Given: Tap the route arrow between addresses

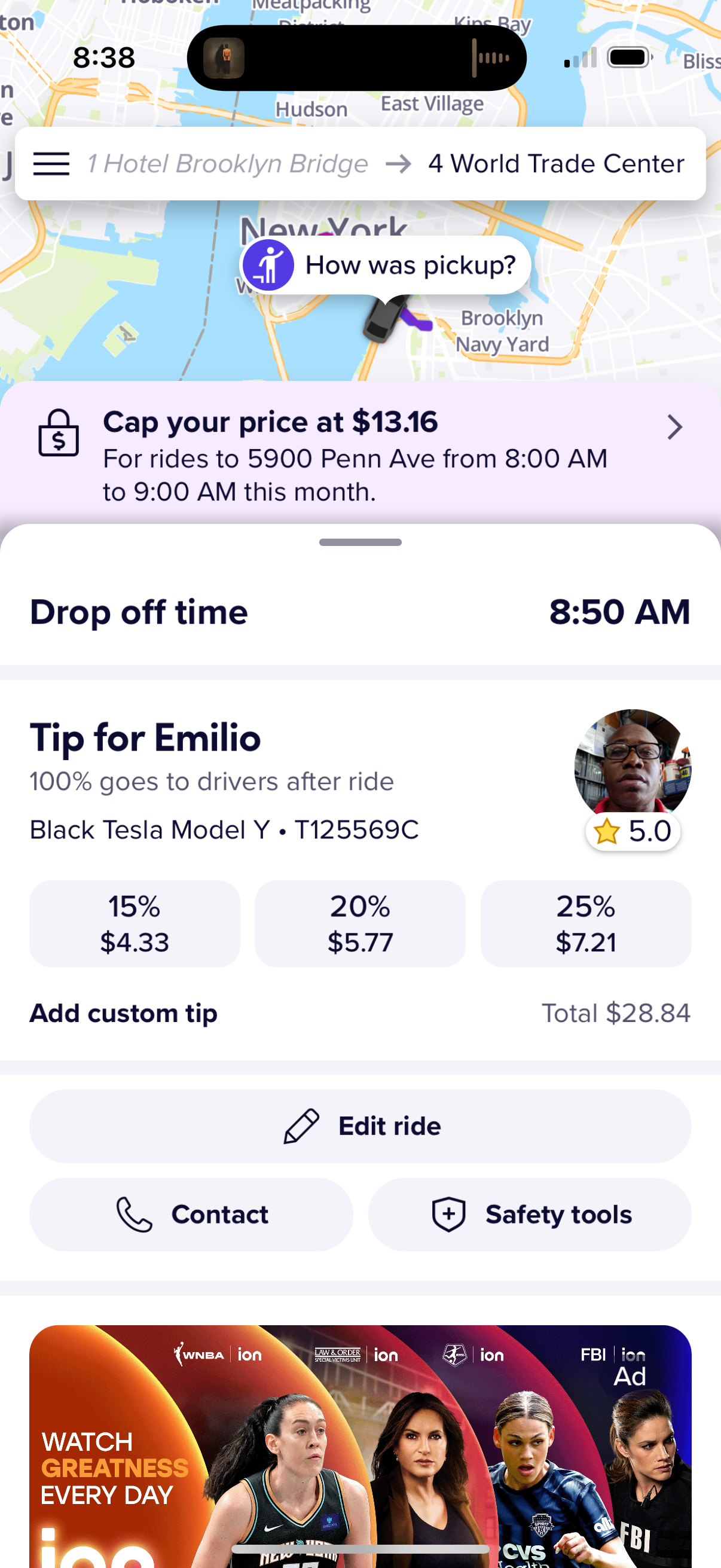Looking at the screenshot, I should click(x=399, y=163).
